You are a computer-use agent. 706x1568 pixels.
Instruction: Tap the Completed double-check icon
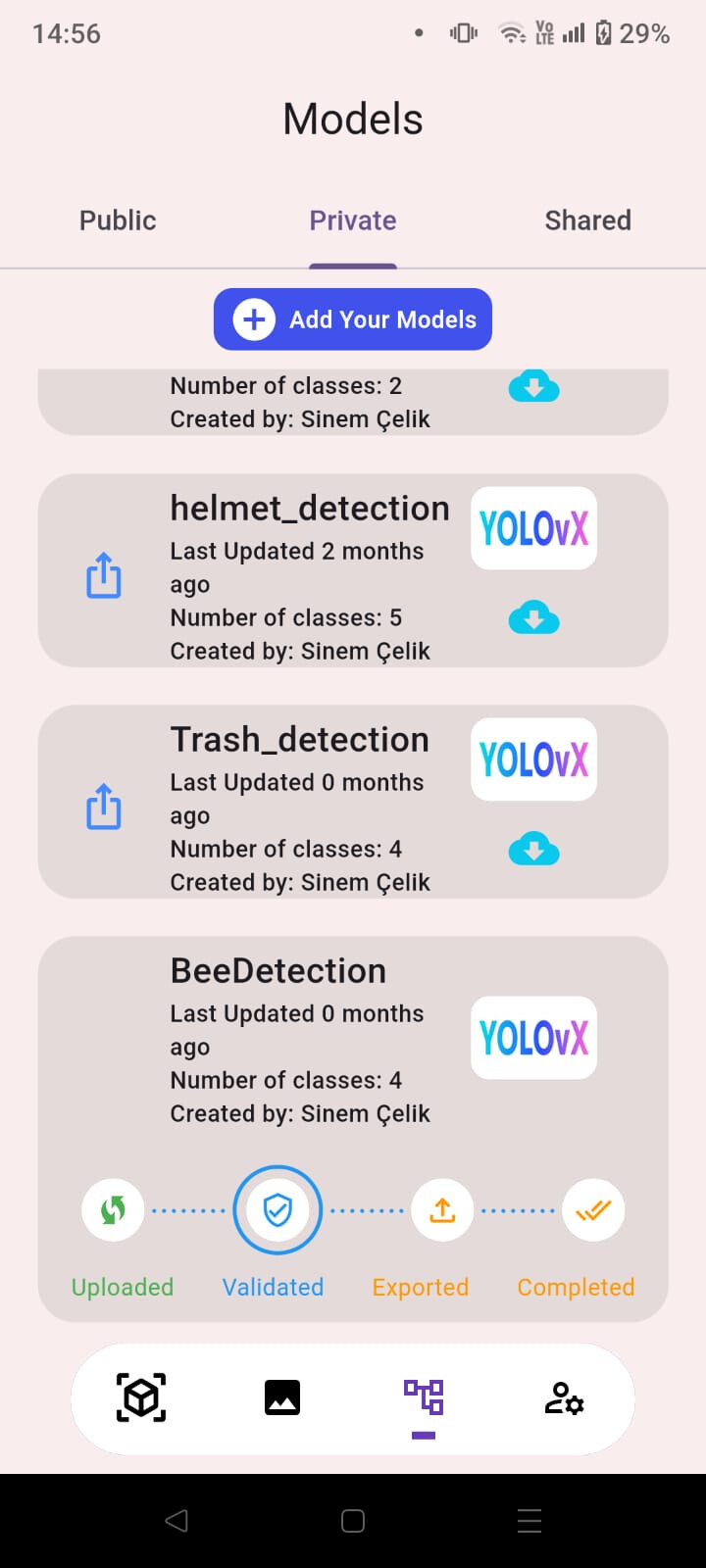pos(593,1209)
